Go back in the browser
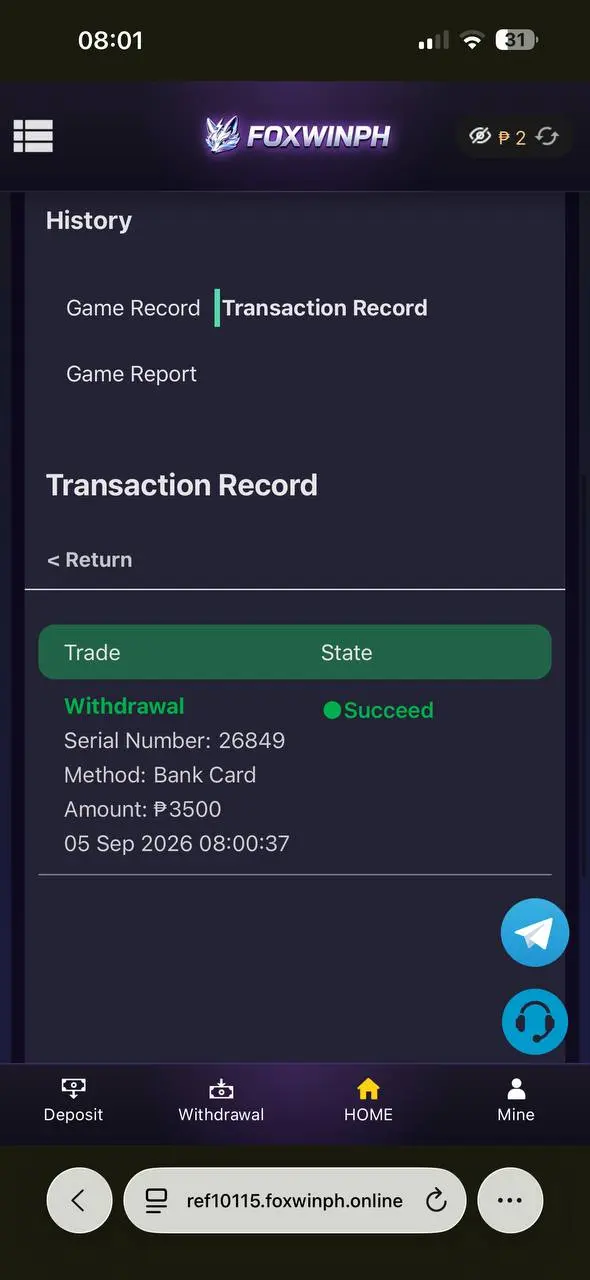The height and width of the screenshot is (1280, 590). coord(79,1200)
